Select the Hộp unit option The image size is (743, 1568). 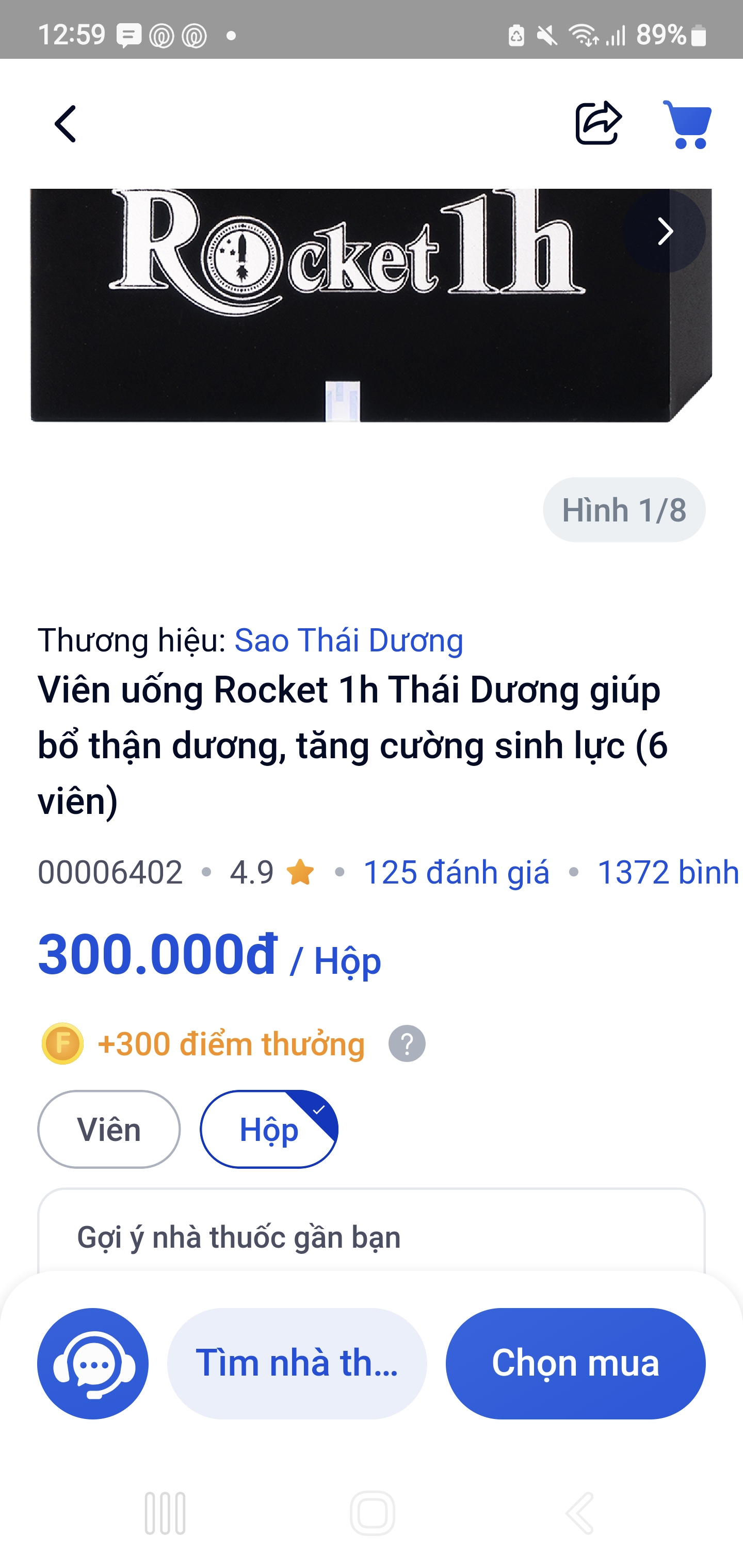coord(269,1129)
